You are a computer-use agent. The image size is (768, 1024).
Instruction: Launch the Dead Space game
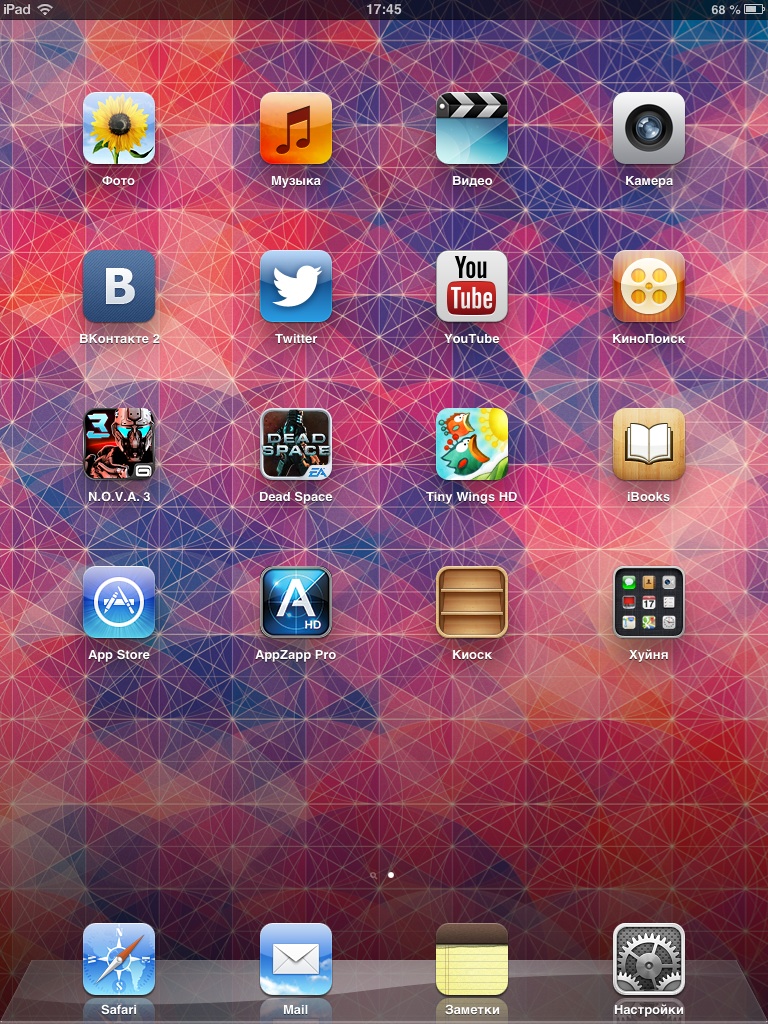(x=296, y=444)
